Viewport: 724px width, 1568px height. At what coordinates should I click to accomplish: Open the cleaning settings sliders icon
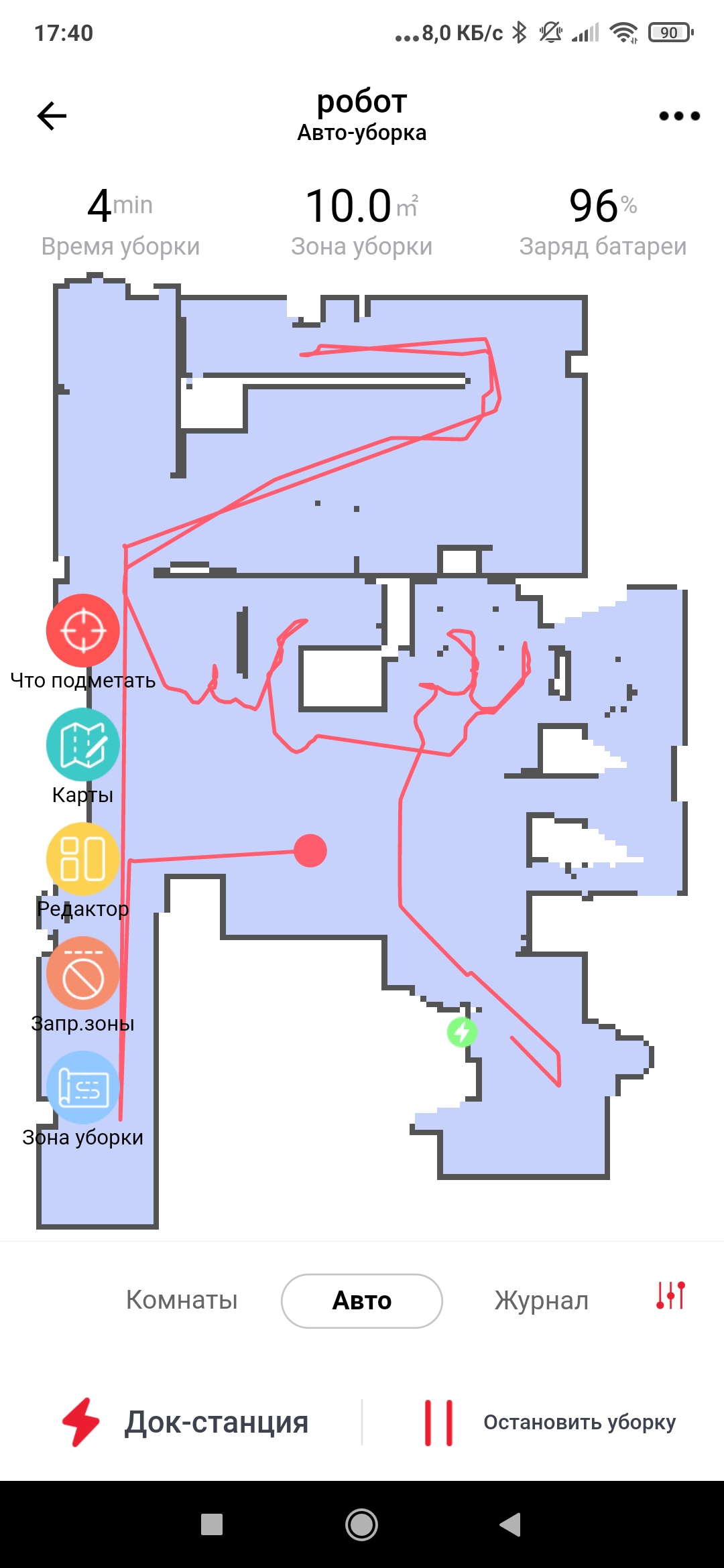[670, 1296]
